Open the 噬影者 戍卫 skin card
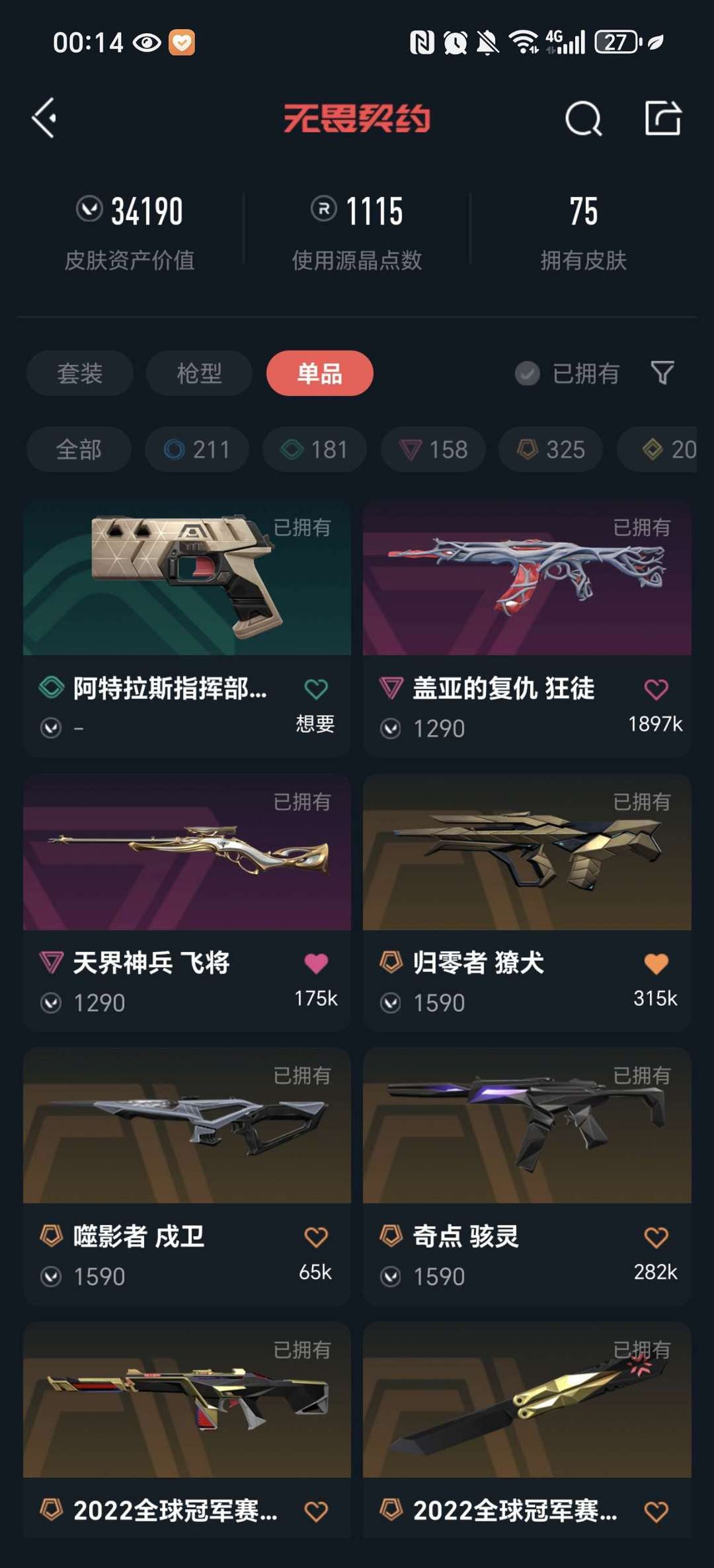The image size is (714, 1568). coord(187,1177)
